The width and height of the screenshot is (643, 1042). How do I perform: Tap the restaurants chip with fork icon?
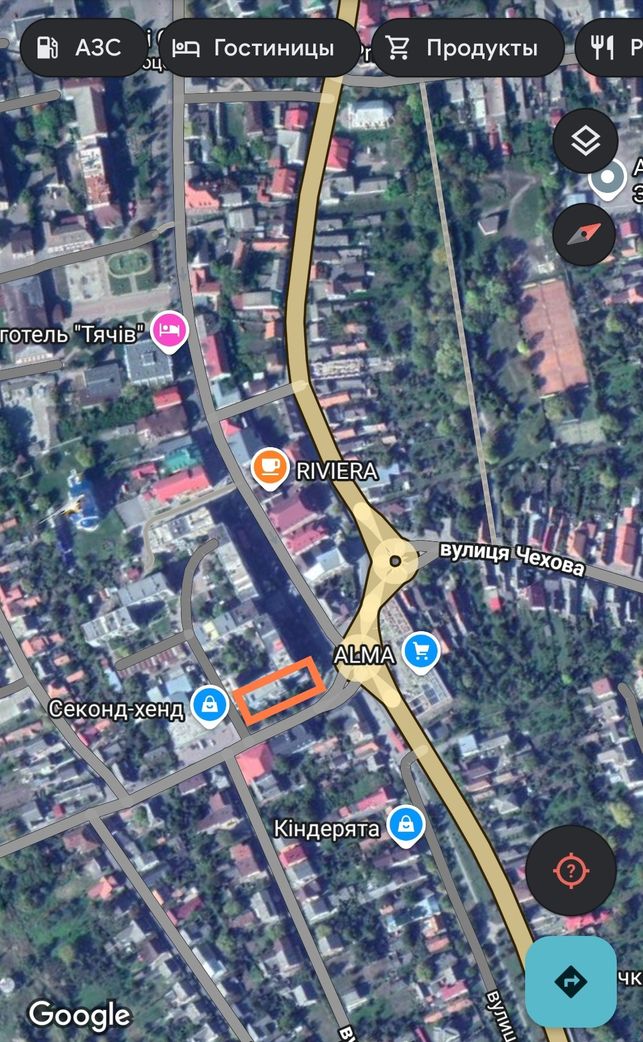tap(611, 48)
